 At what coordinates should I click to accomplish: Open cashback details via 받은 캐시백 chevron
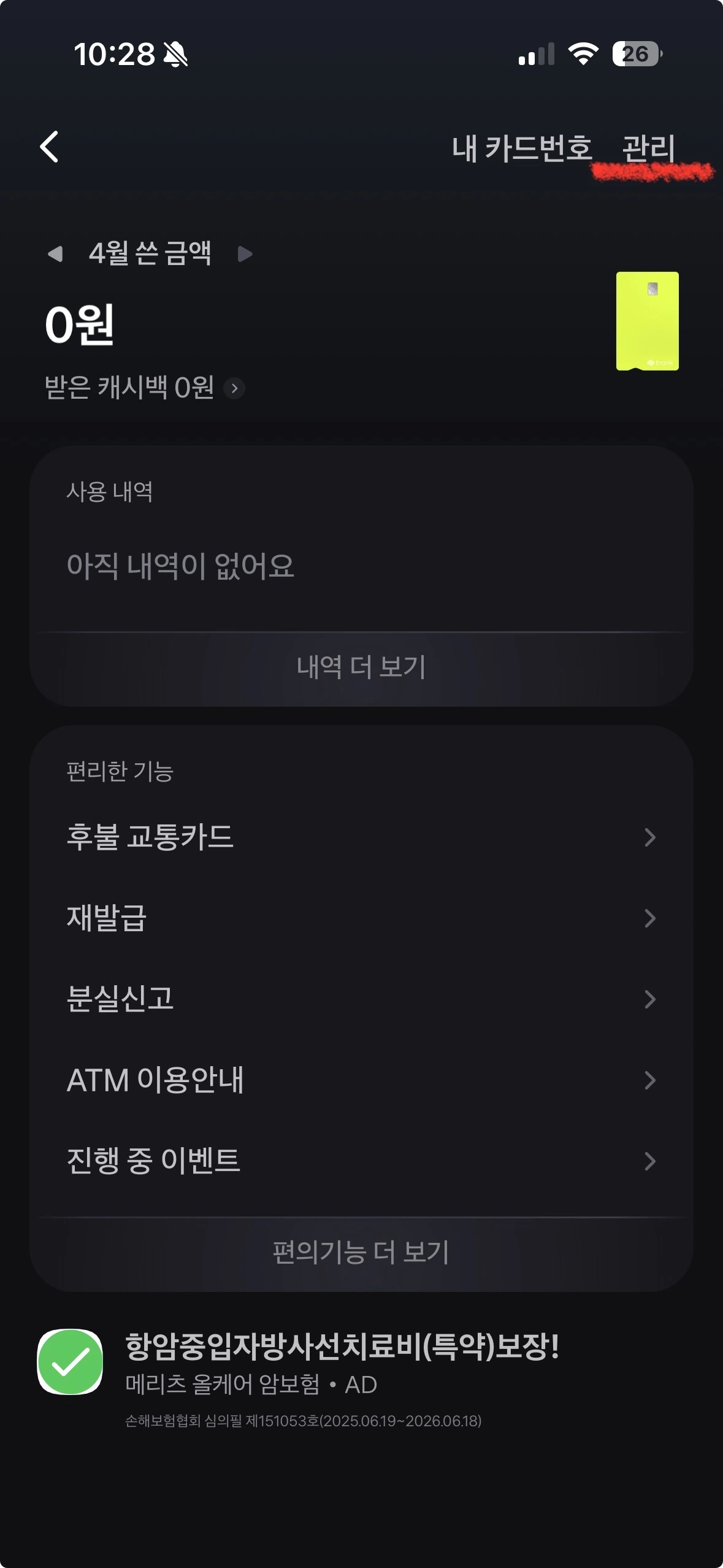pyautogui.click(x=237, y=388)
